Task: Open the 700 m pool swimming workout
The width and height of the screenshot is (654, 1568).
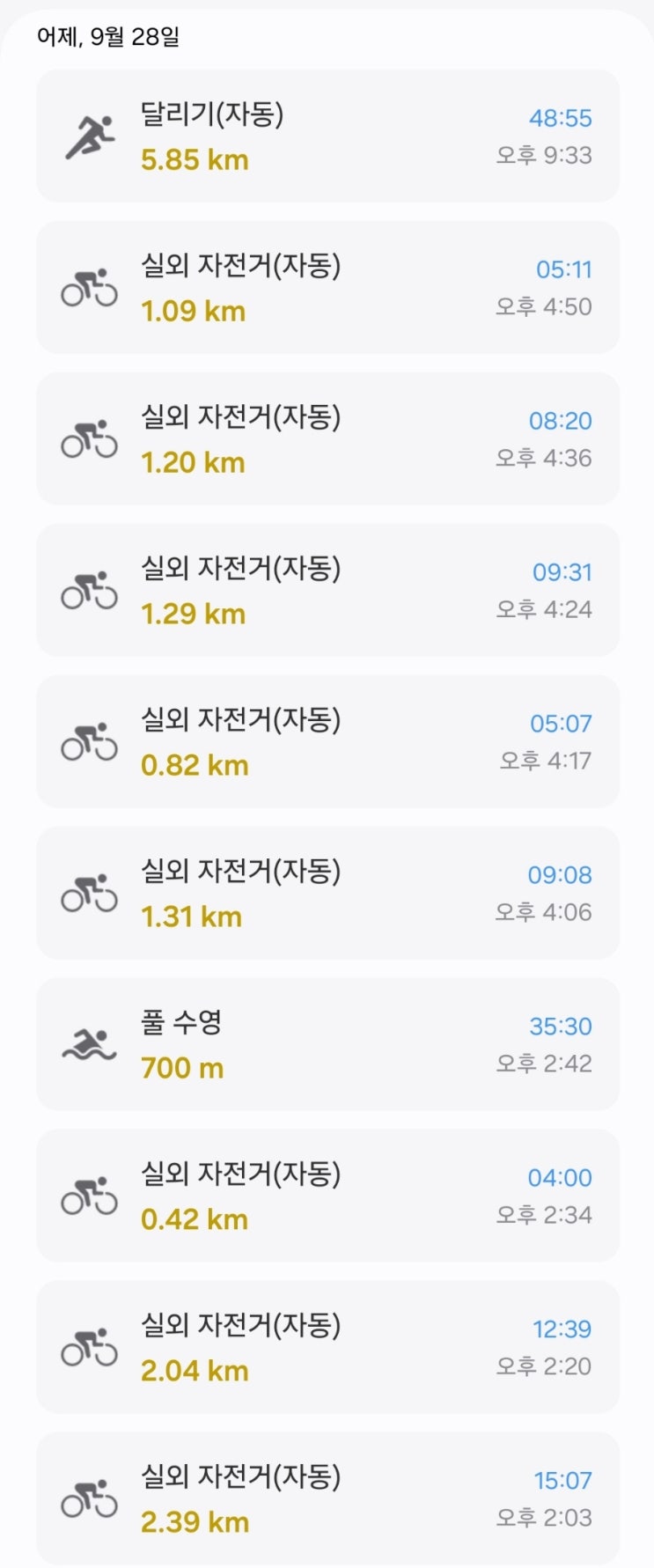Action: [327, 1045]
